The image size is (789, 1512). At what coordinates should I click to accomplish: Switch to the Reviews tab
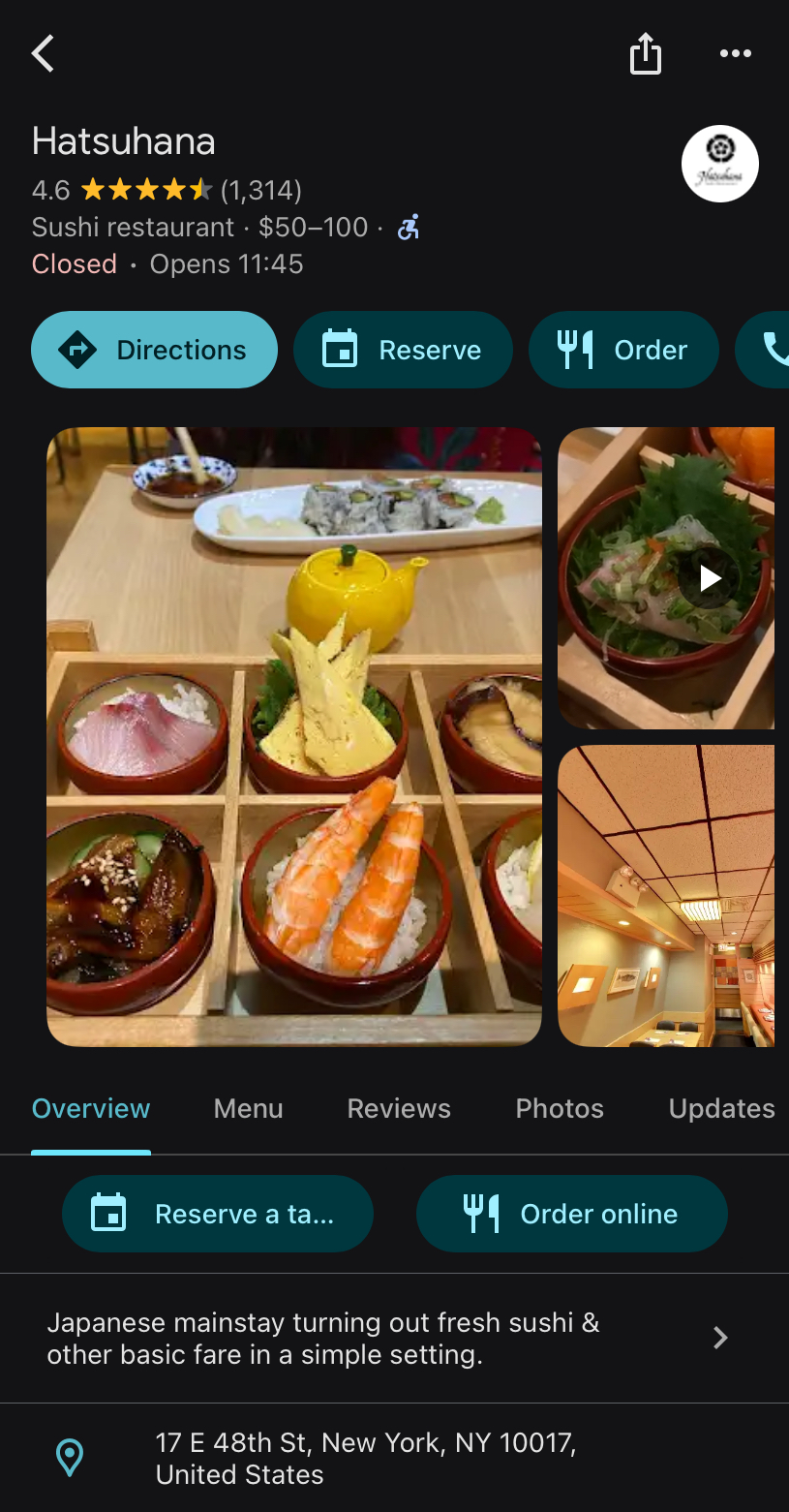(x=399, y=1108)
